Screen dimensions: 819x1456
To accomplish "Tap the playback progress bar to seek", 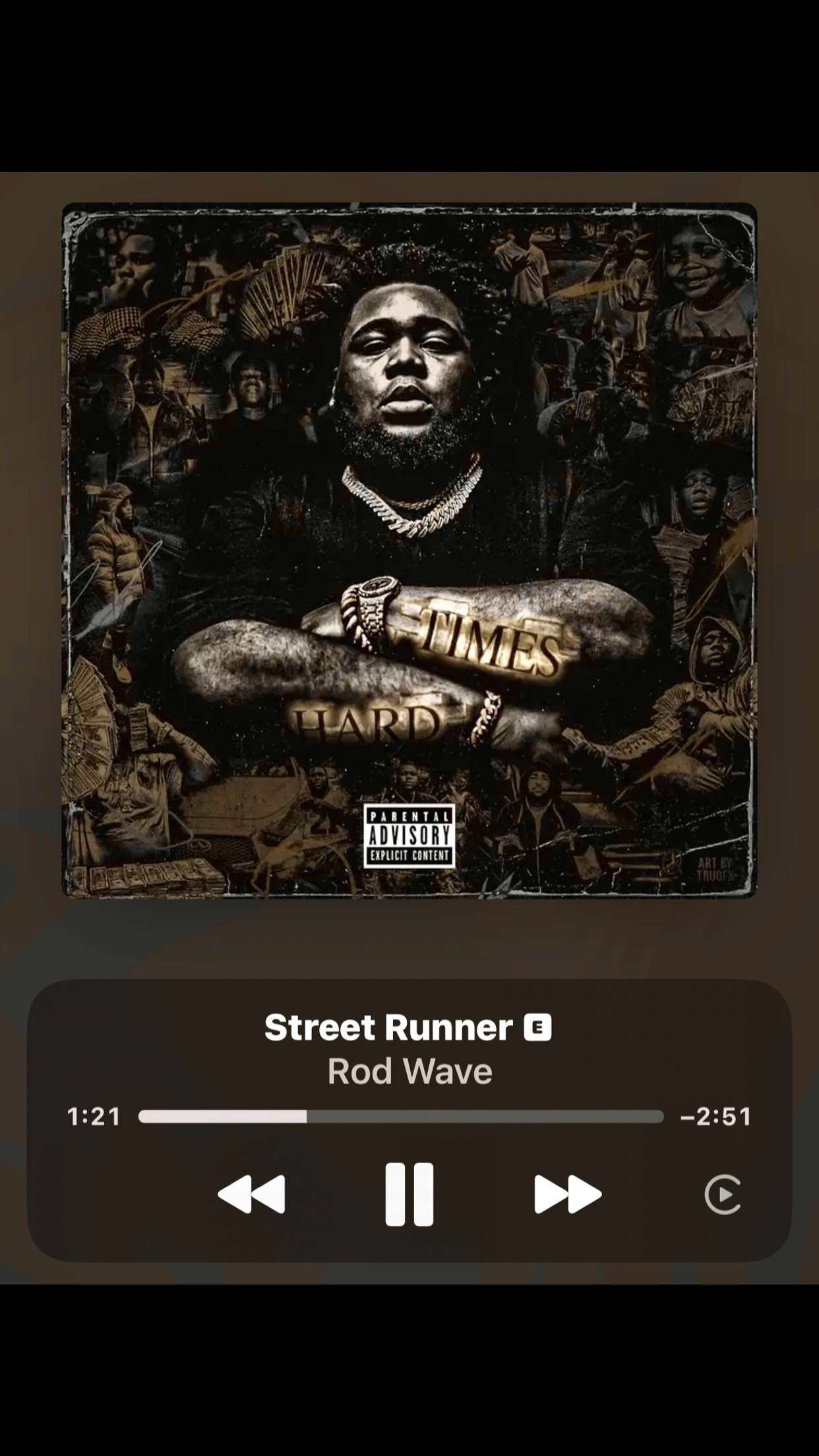I will click(x=401, y=1116).
